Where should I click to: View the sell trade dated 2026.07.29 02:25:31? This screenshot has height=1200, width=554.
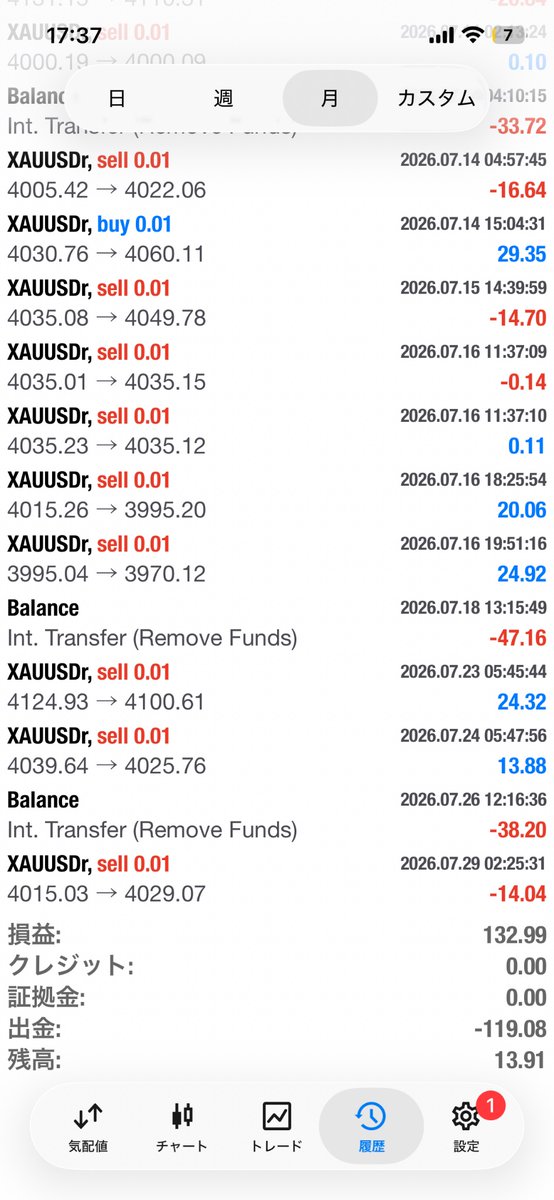(x=277, y=879)
